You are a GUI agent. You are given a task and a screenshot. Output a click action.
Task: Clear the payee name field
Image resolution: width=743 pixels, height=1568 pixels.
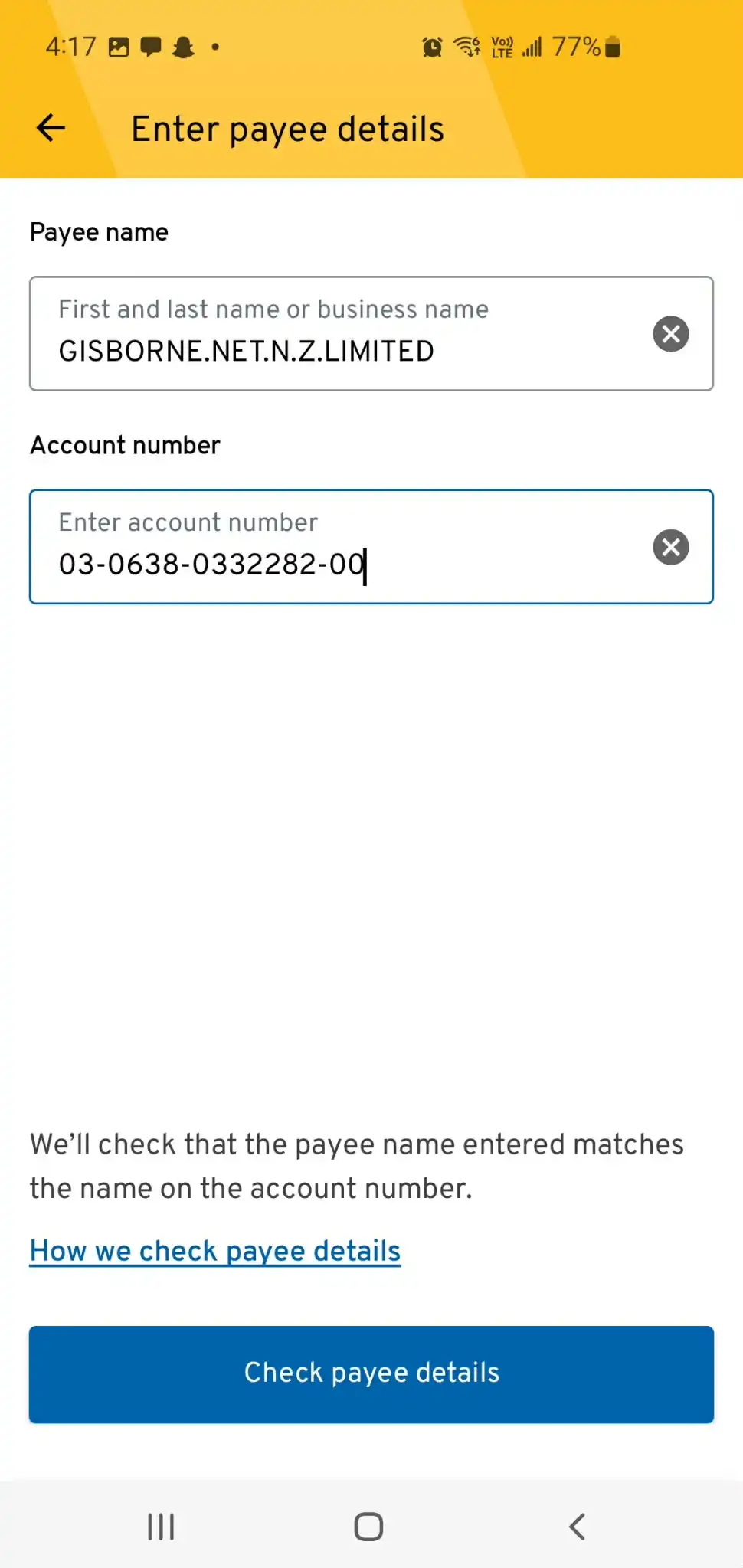670,333
